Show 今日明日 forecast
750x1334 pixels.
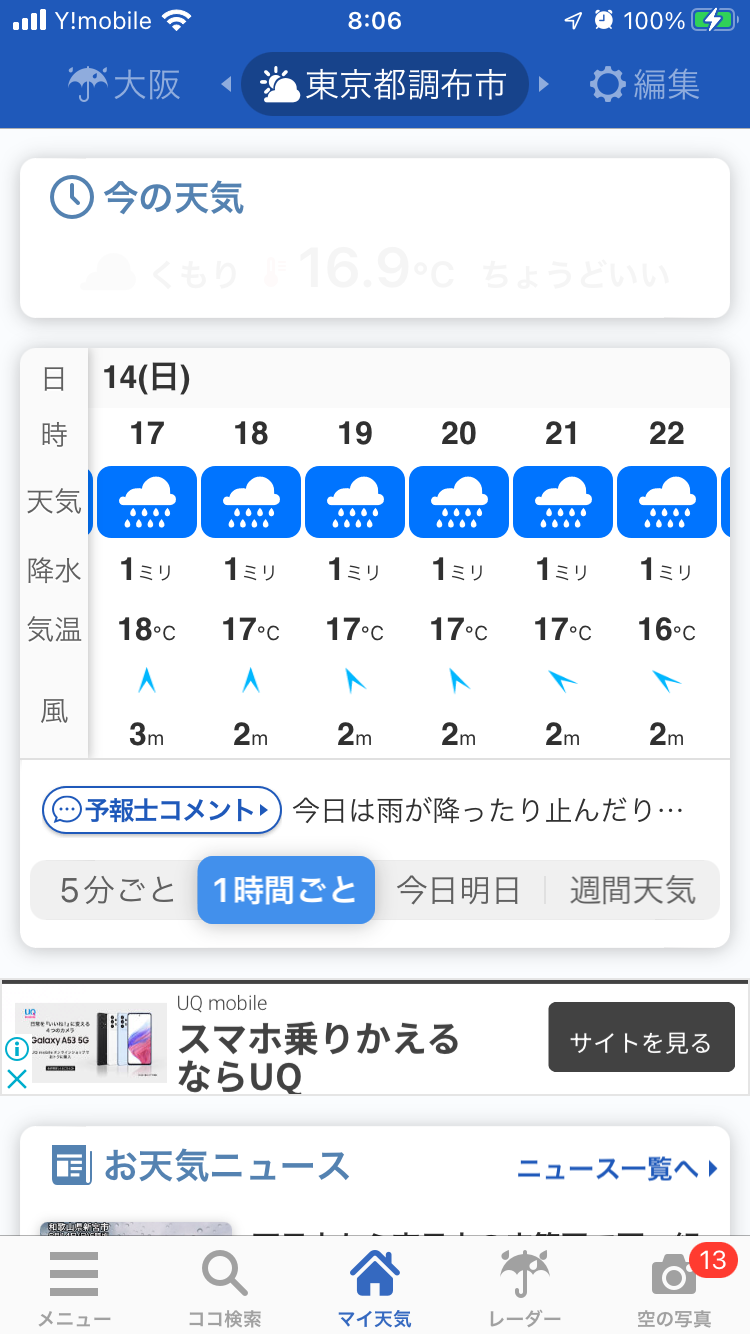(458, 889)
